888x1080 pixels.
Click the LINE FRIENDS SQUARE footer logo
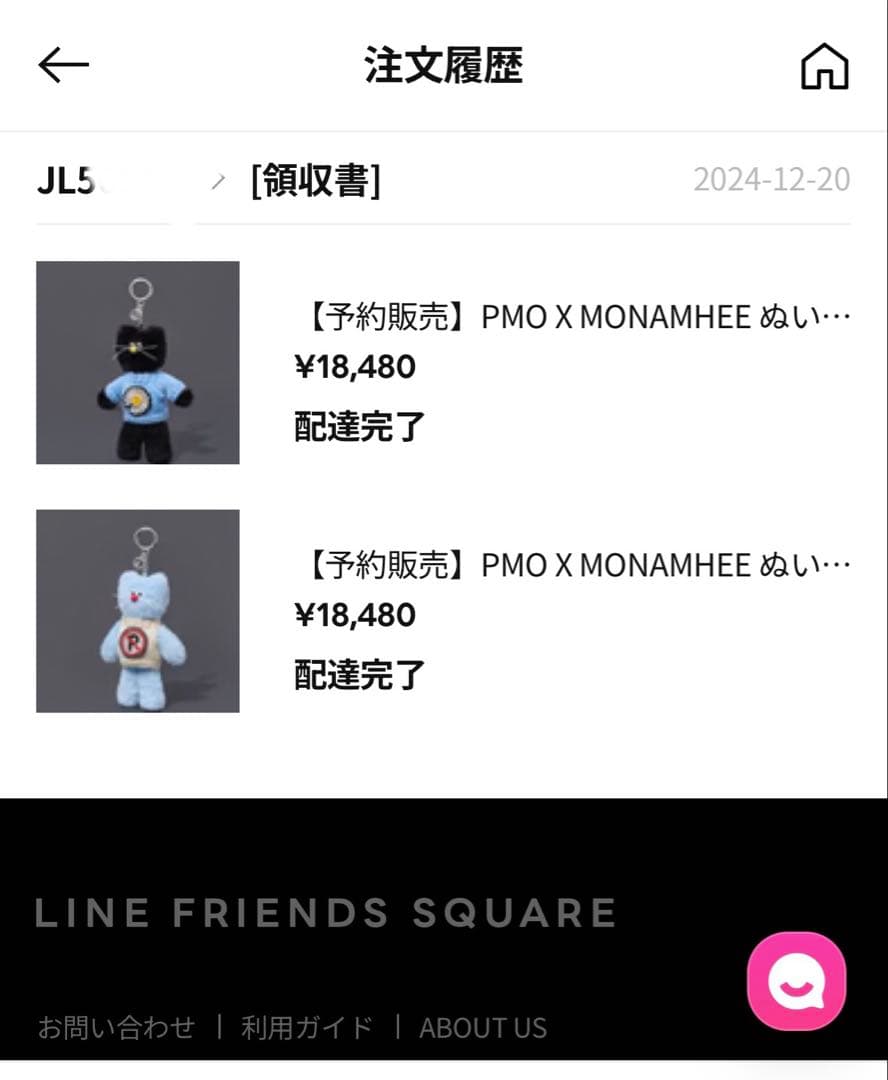click(325, 911)
